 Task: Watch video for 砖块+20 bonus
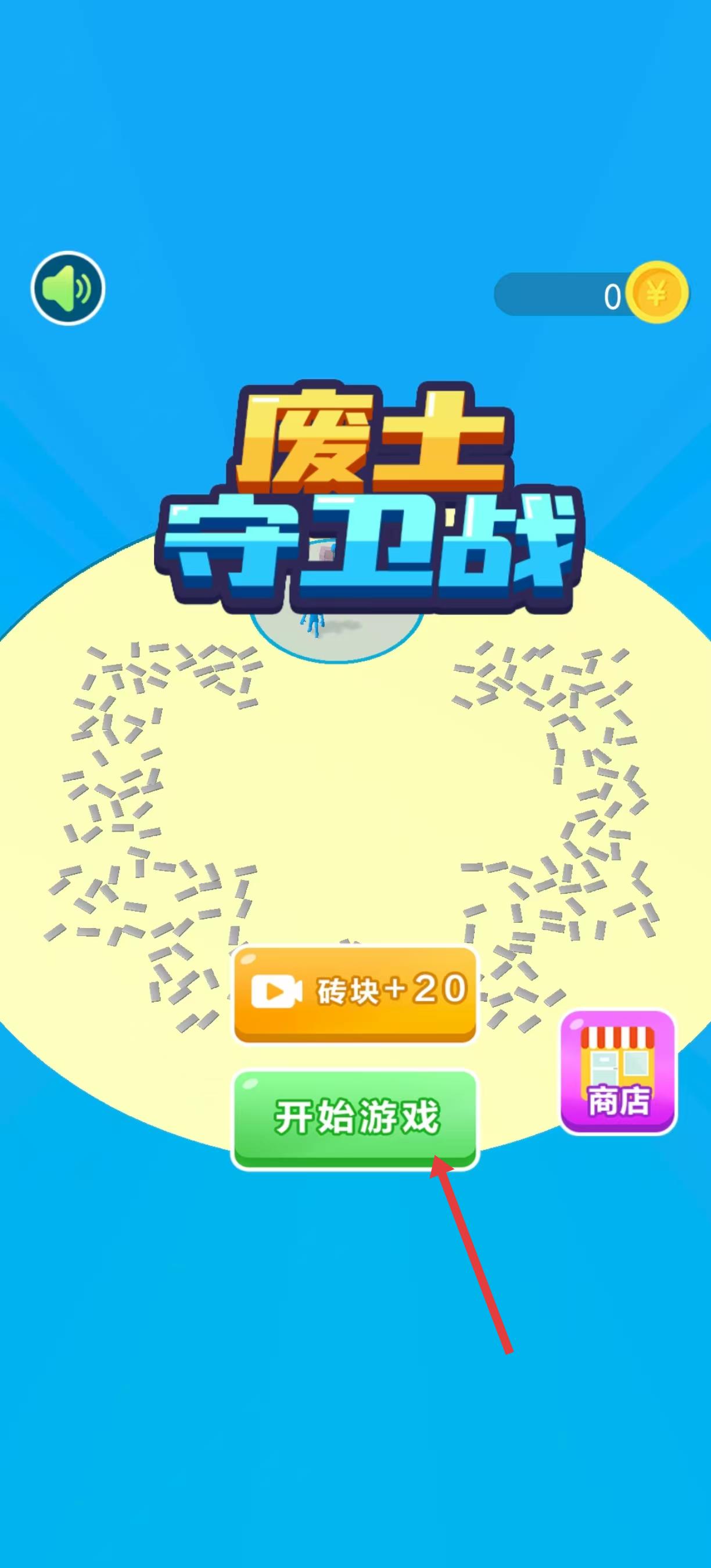(x=355, y=993)
